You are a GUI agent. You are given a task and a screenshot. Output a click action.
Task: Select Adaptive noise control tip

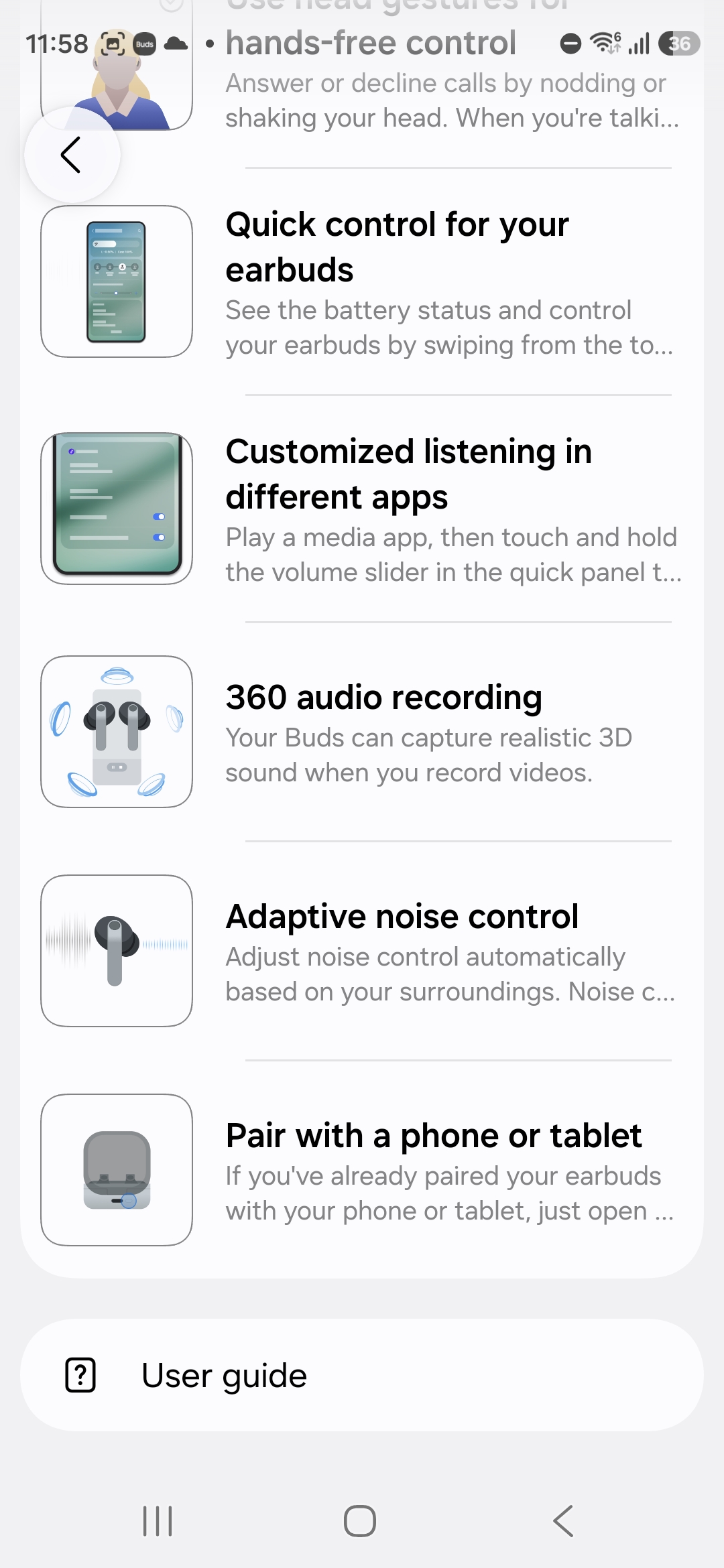[x=362, y=951]
